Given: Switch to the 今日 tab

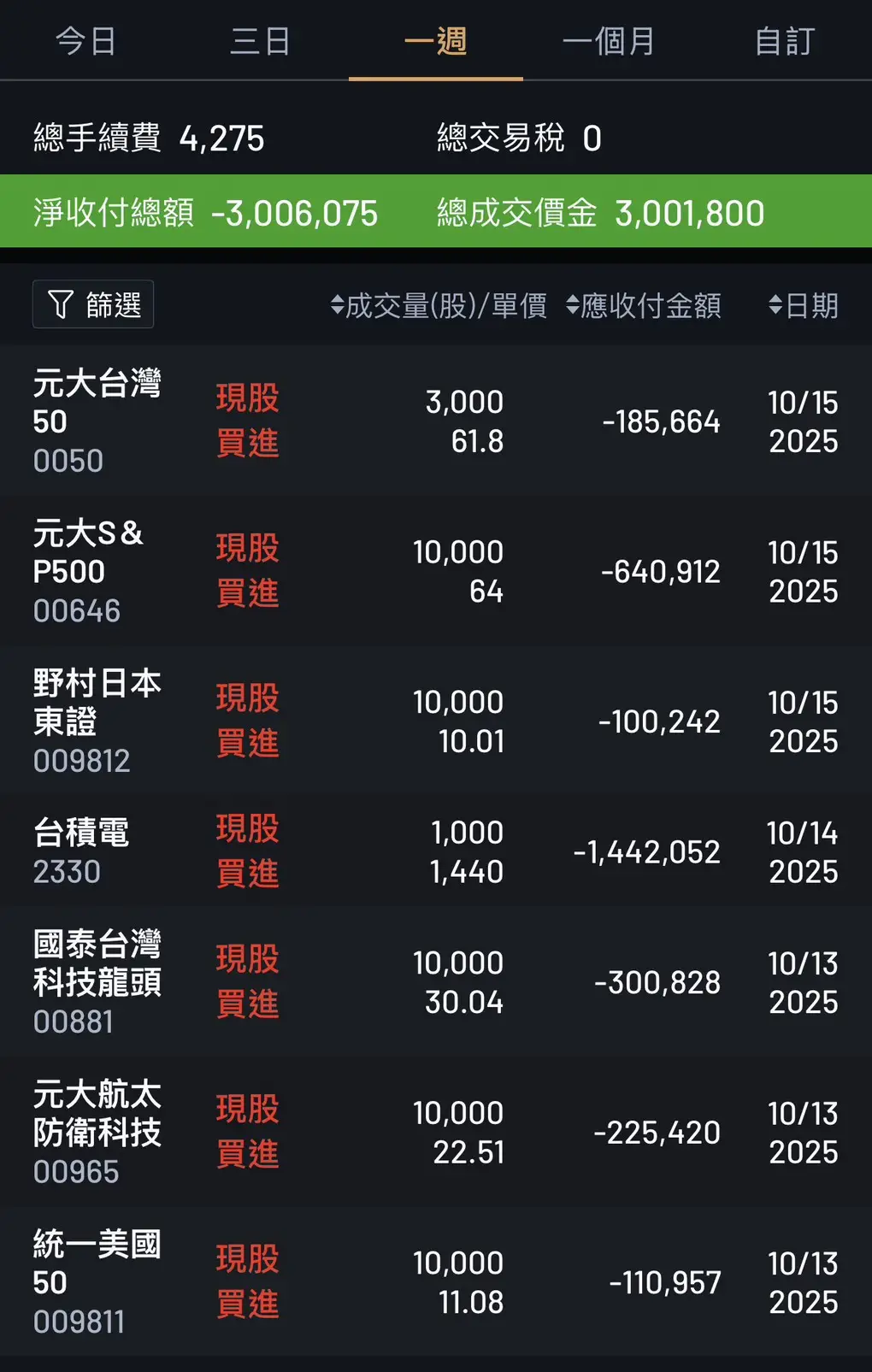Looking at the screenshot, I should coord(86,41).
